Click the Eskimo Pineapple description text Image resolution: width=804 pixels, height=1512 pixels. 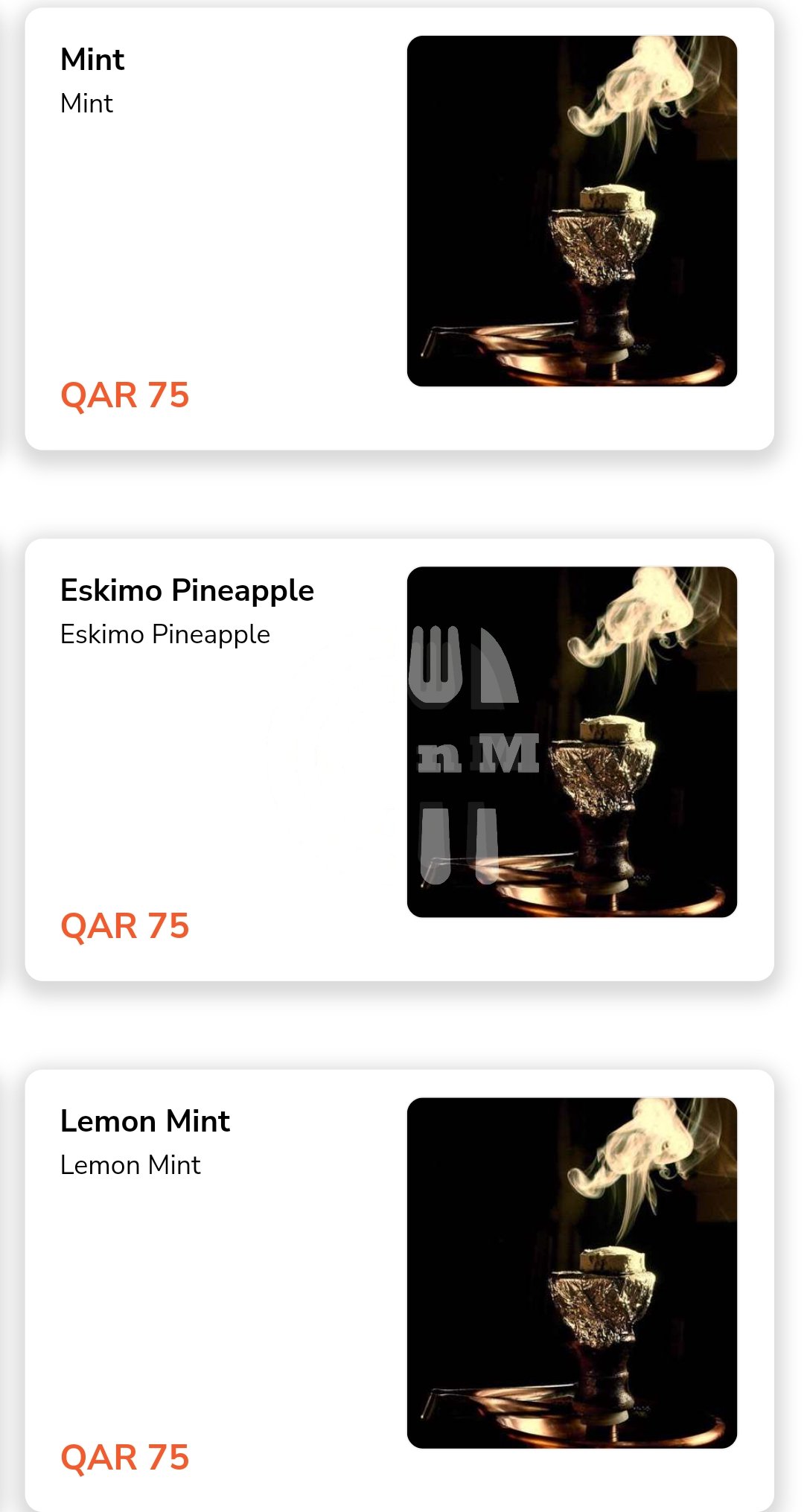click(165, 634)
